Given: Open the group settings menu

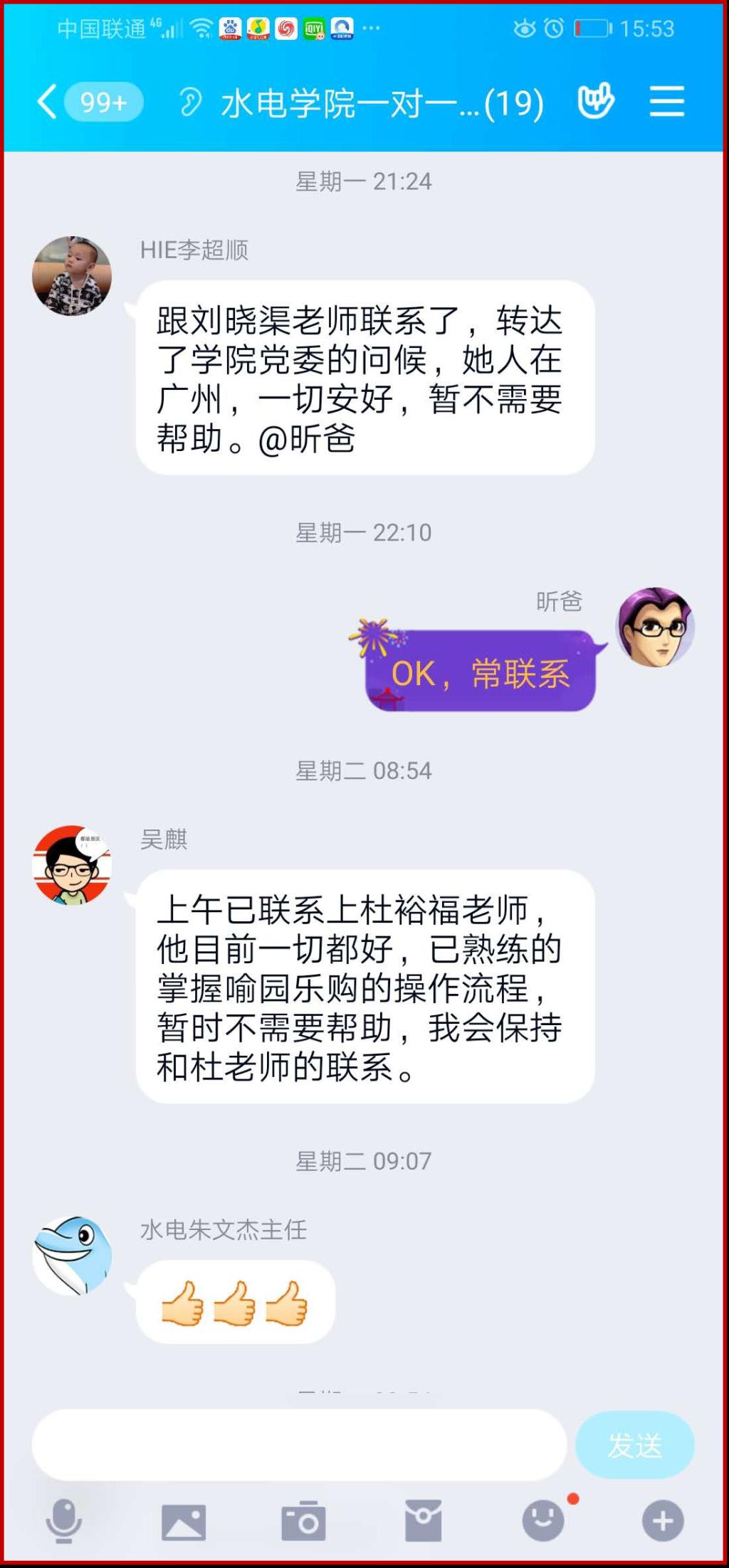Looking at the screenshot, I should pos(666,102).
